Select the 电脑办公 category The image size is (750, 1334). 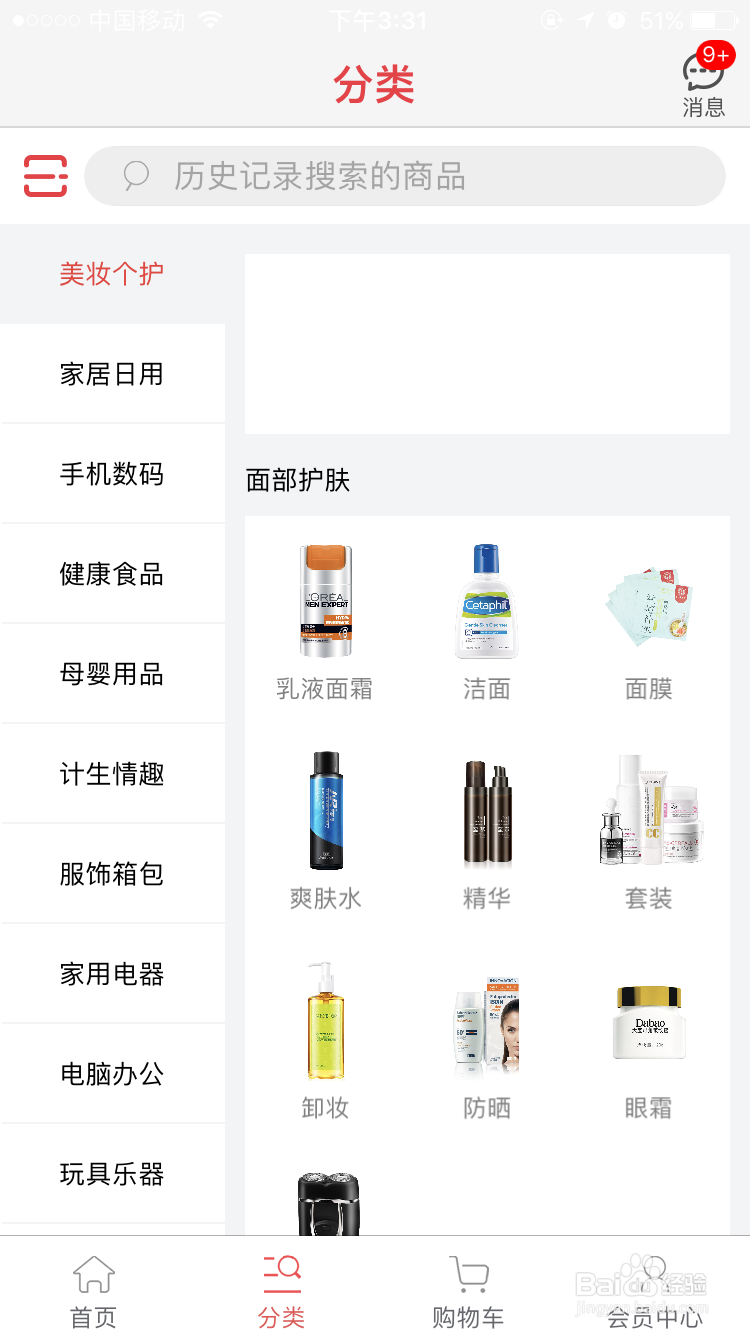tap(112, 1074)
